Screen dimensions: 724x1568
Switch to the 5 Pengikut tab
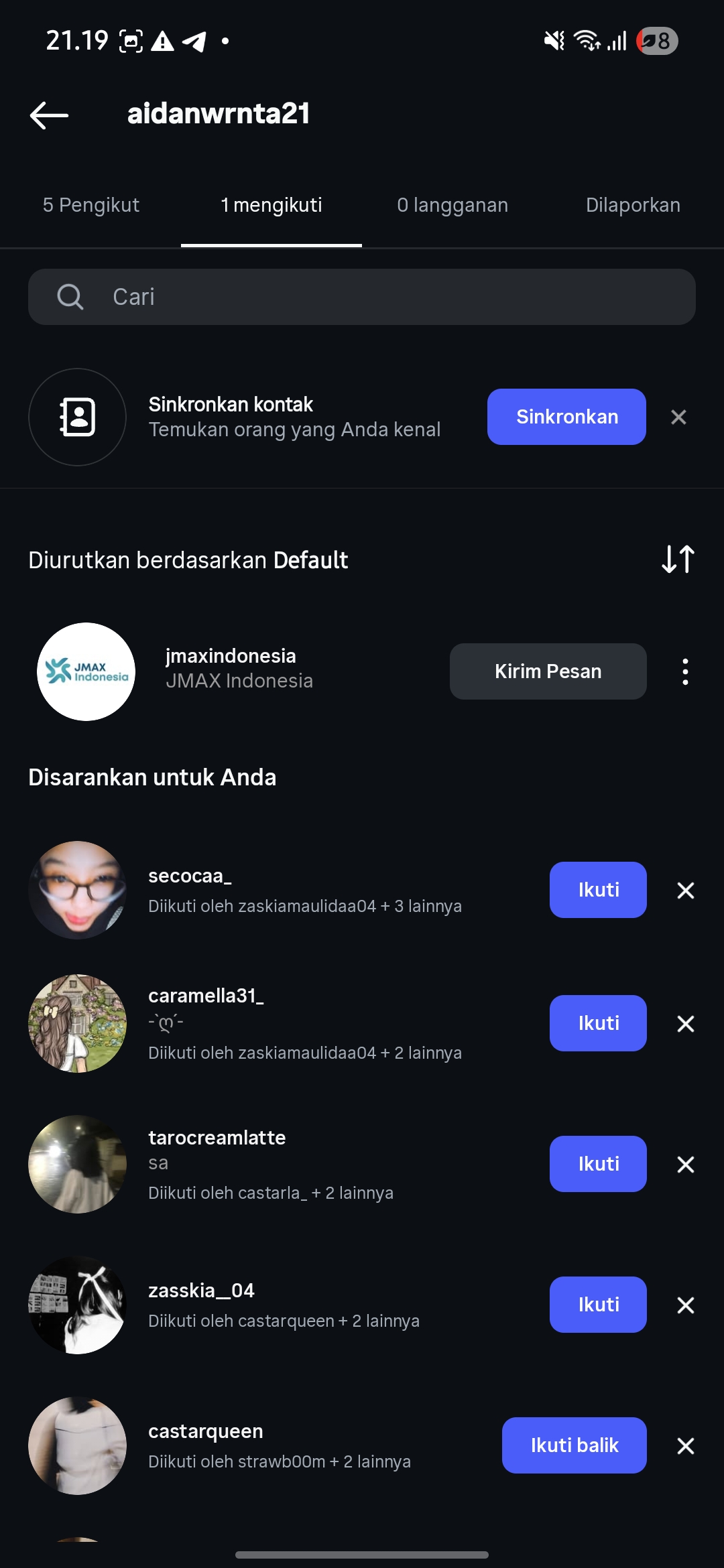click(x=91, y=205)
